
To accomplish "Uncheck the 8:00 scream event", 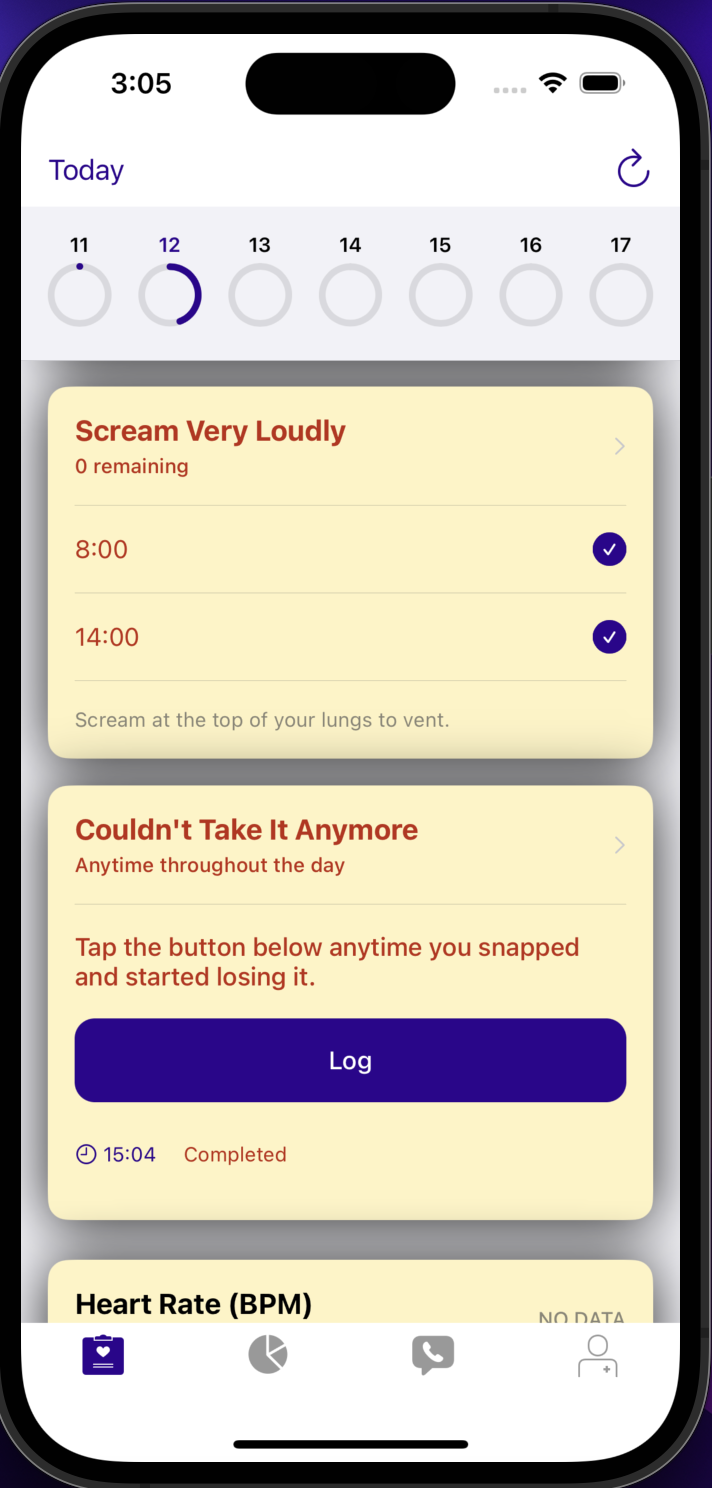I will [x=609, y=549].
